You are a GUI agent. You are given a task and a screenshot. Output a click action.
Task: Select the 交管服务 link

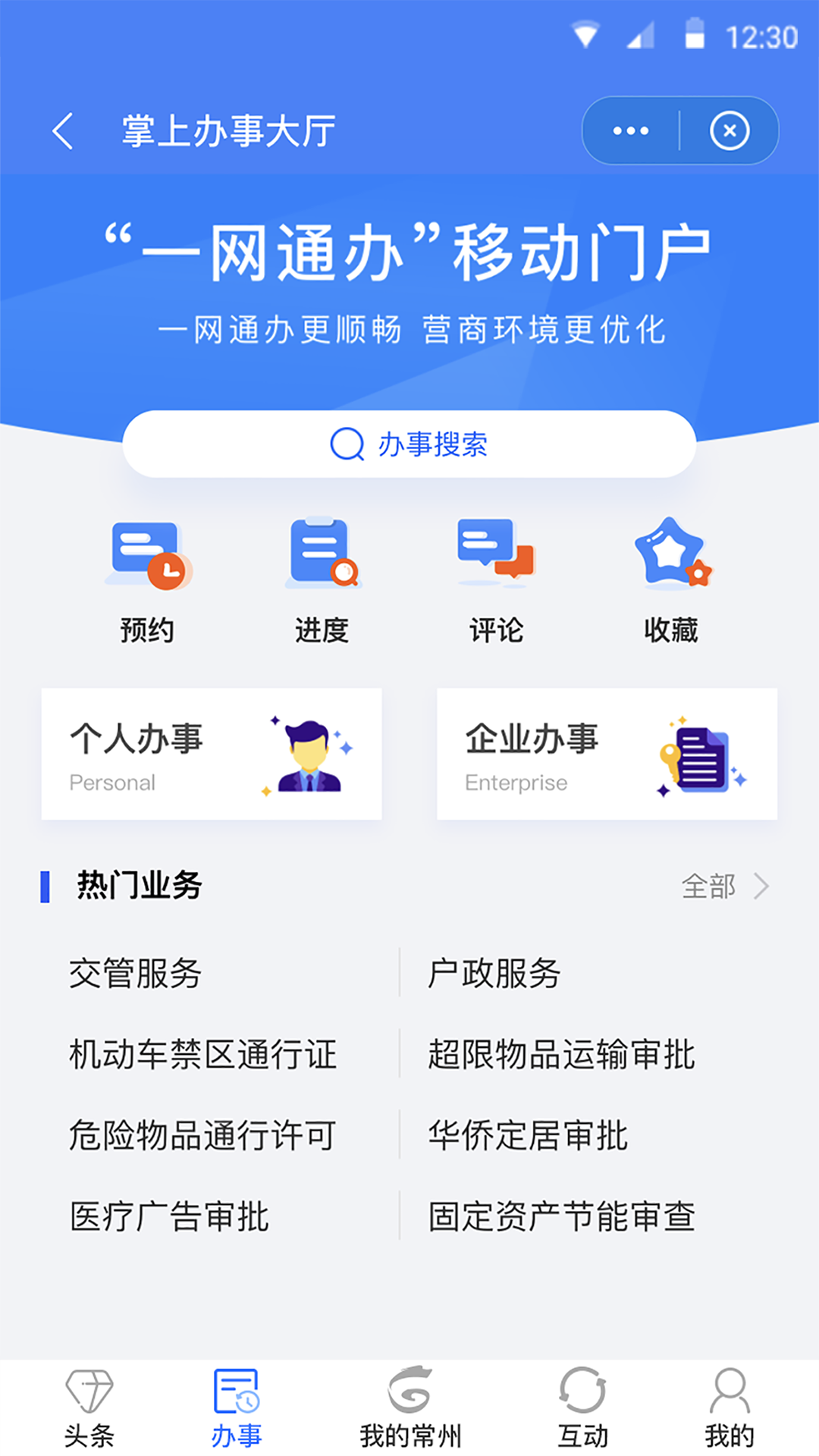pos(133,975)
